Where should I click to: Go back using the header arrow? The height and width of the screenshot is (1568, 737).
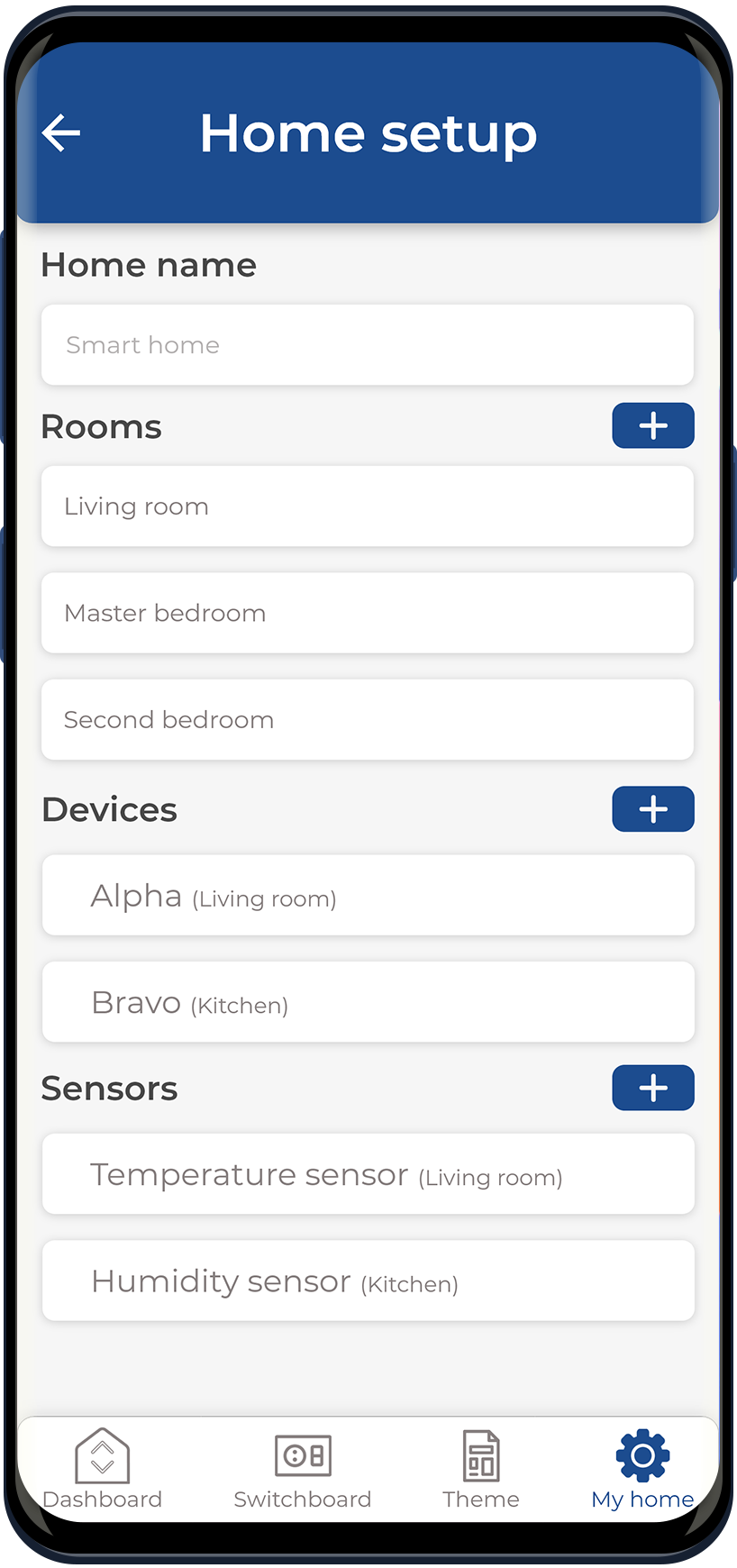click(61, 133)
